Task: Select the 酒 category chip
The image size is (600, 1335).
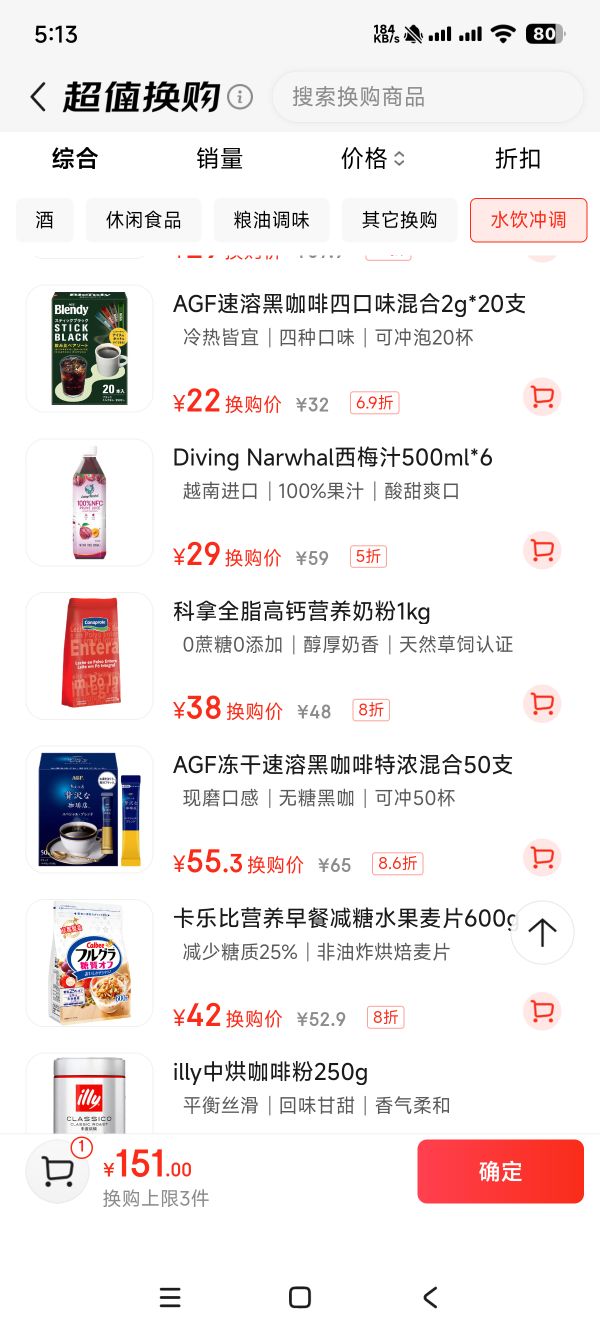Action: [x=45, y=220]
